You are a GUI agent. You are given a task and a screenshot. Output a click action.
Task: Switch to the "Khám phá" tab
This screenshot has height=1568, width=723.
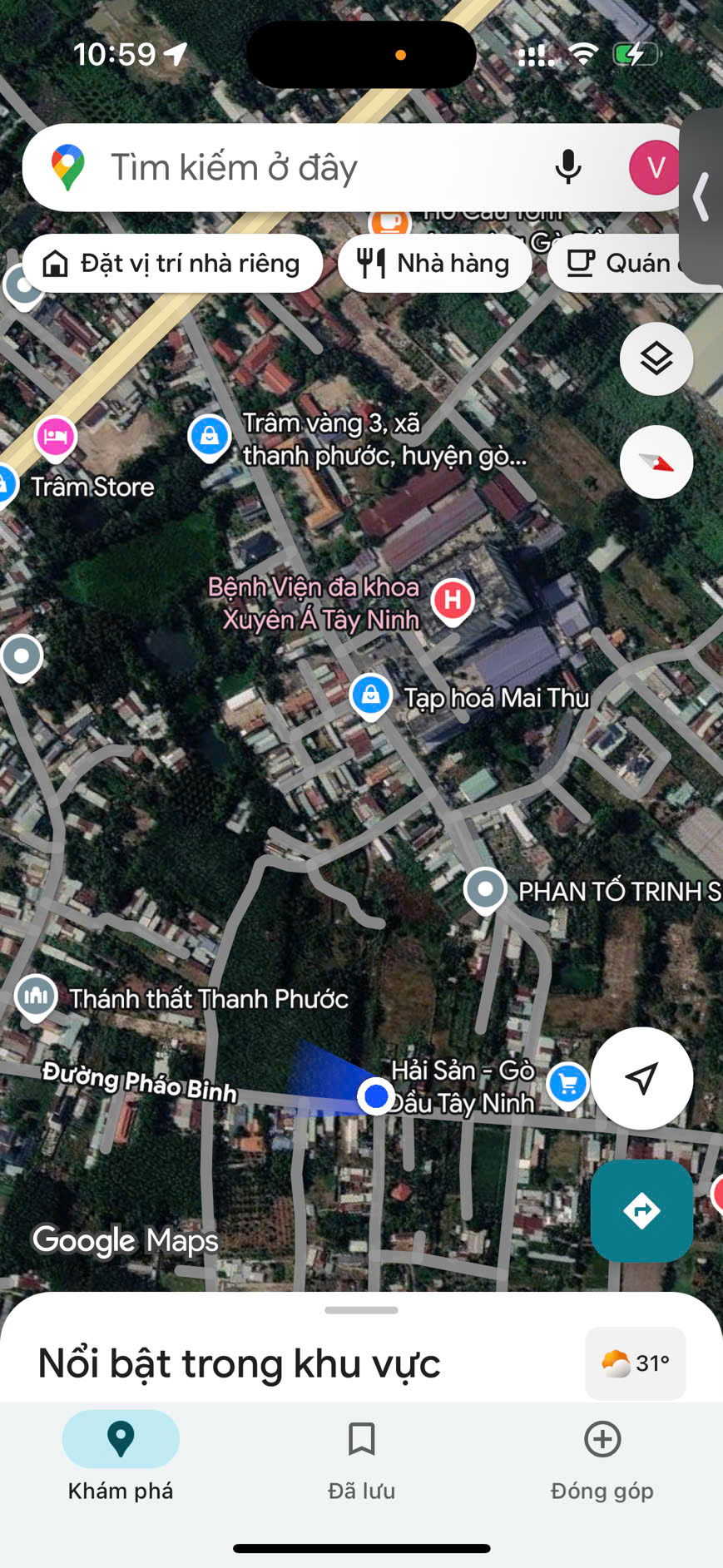coord(121,1455)
